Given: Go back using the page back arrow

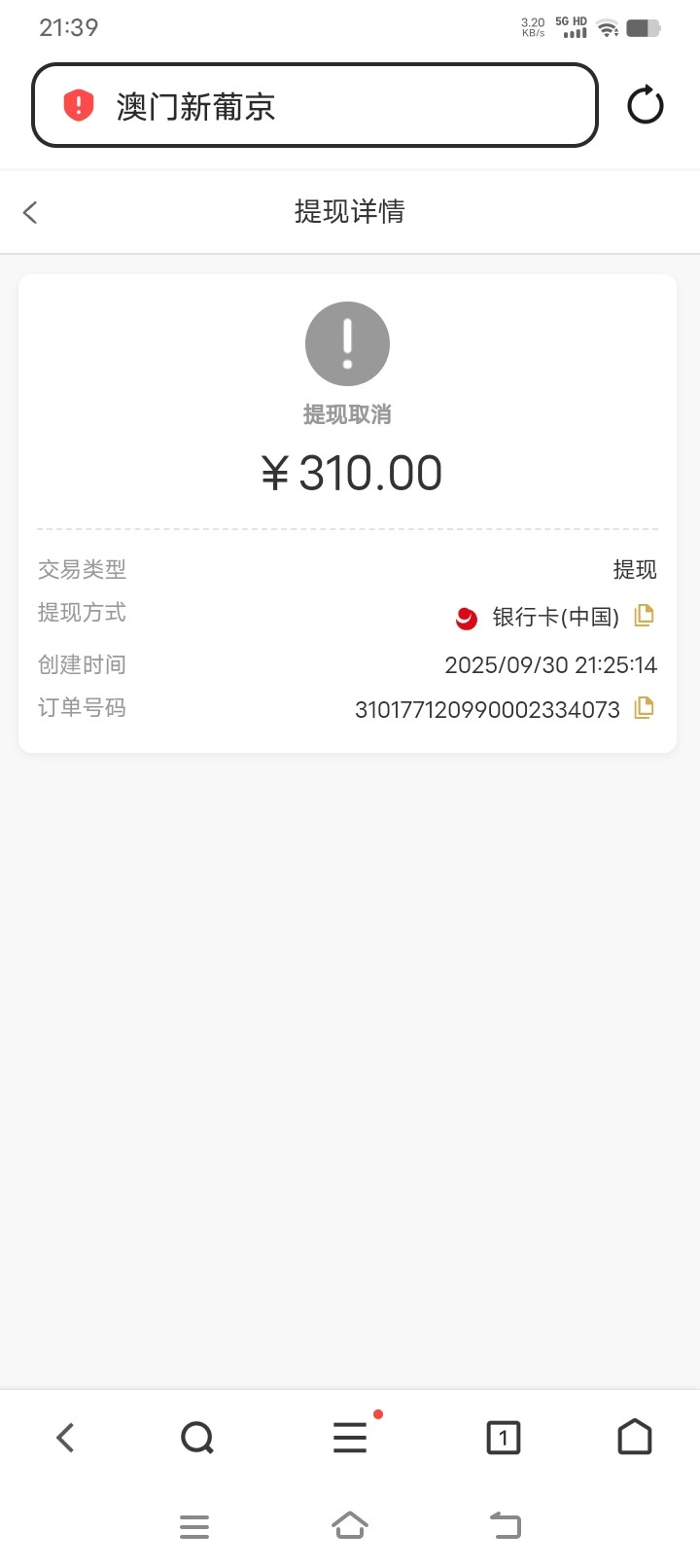Looking at the screenshot, I should click(30, 211).
